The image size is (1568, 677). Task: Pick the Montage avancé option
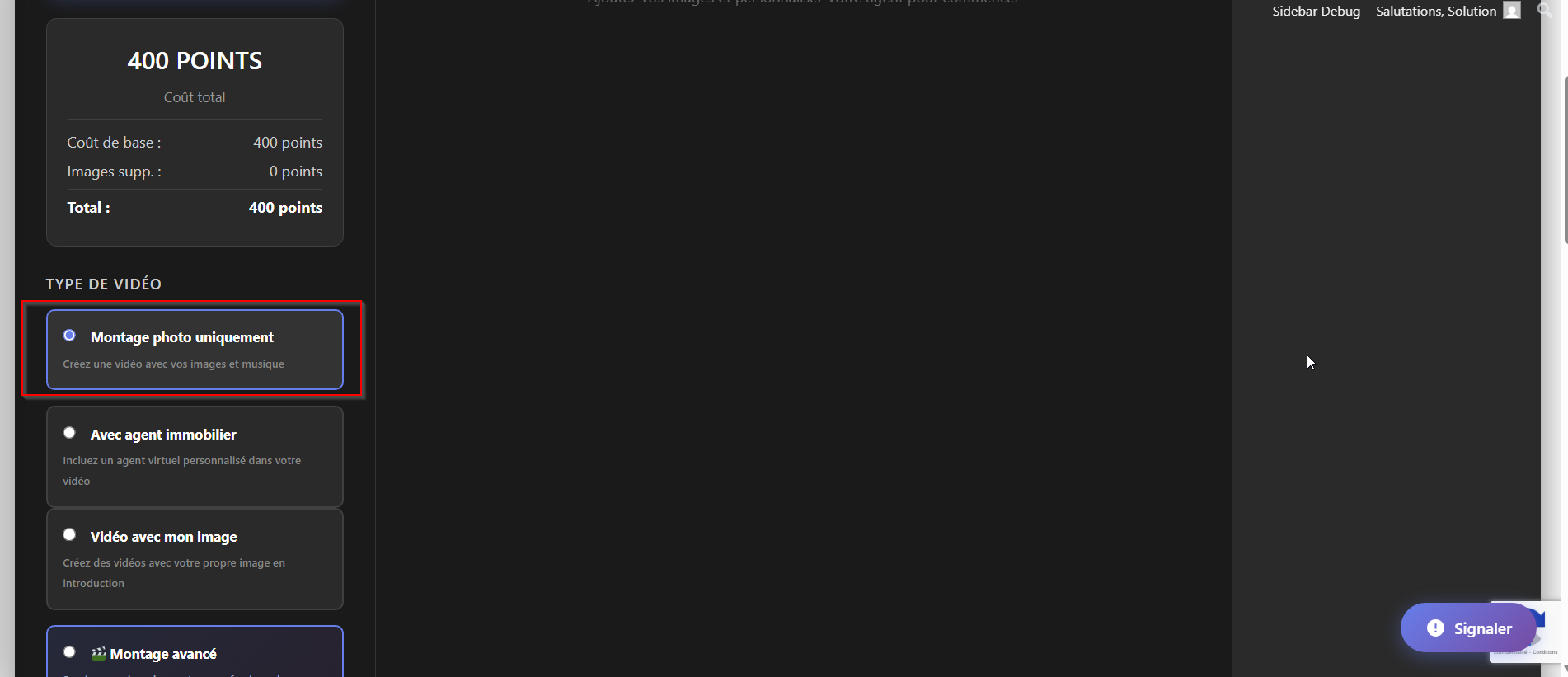pos(70,652)
